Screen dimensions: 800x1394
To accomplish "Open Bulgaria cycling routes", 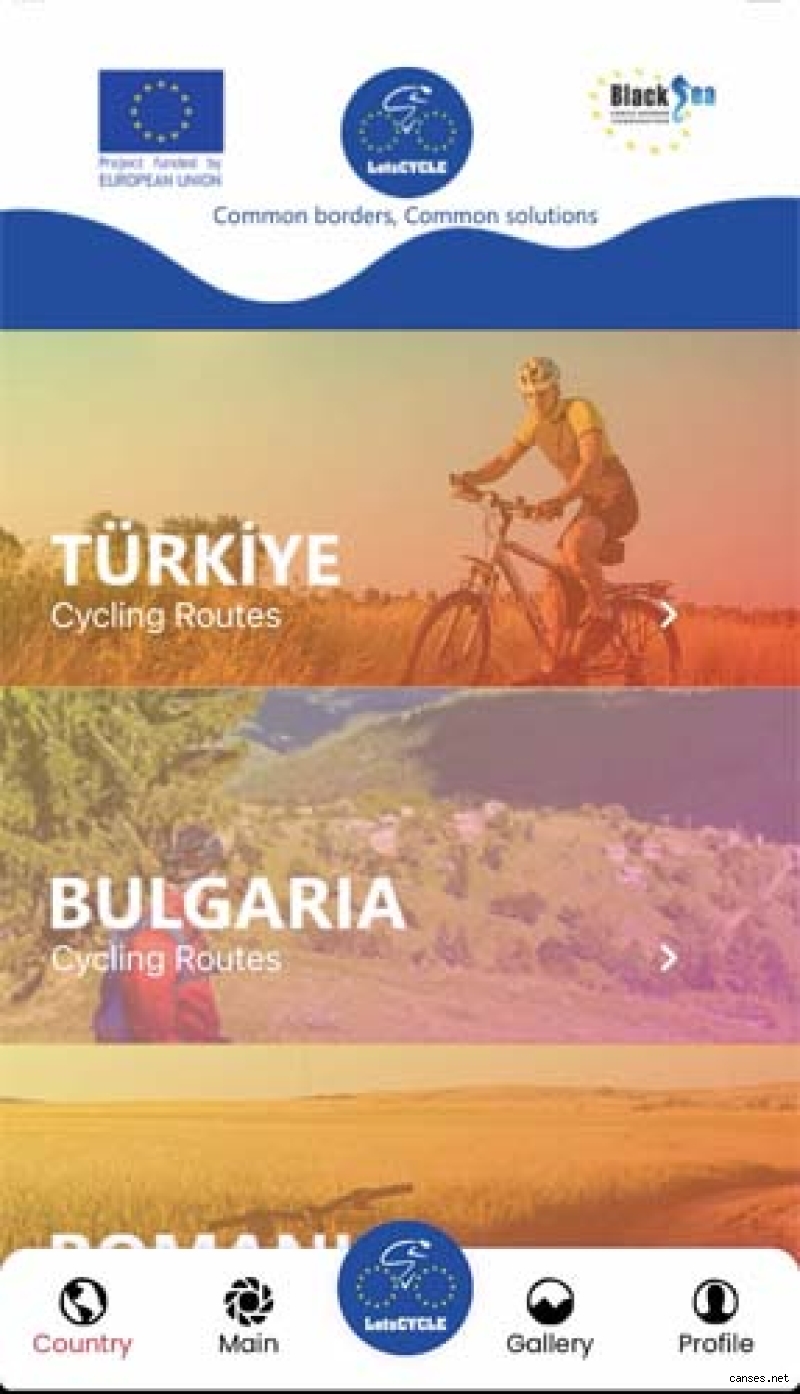I will (x=400, y=925).
